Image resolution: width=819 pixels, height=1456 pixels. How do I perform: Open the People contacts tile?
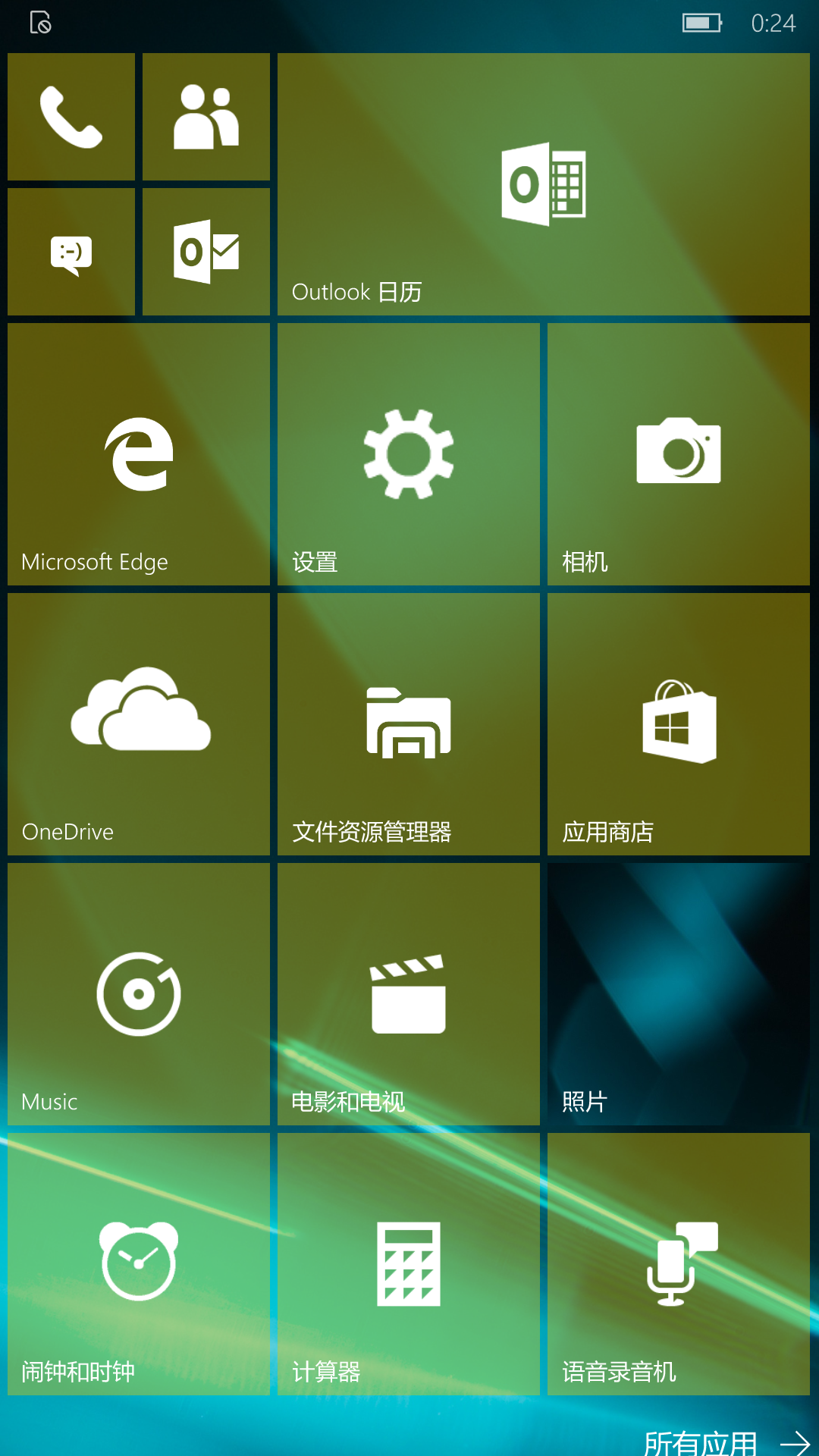[x=206, y=117]
